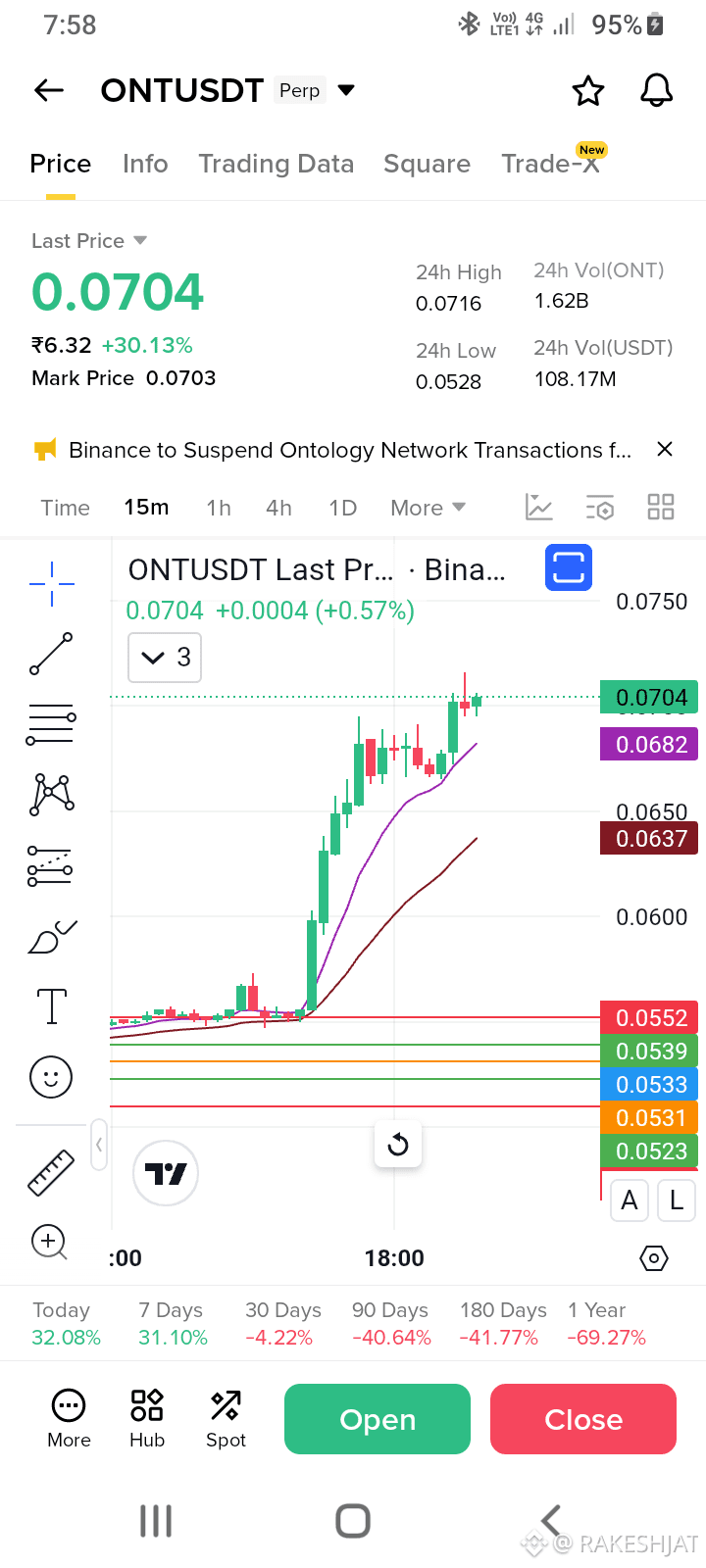This screenshot has width=706, height=1568.
Task: Reset the chart view
Action: [x=398, y=1144]
